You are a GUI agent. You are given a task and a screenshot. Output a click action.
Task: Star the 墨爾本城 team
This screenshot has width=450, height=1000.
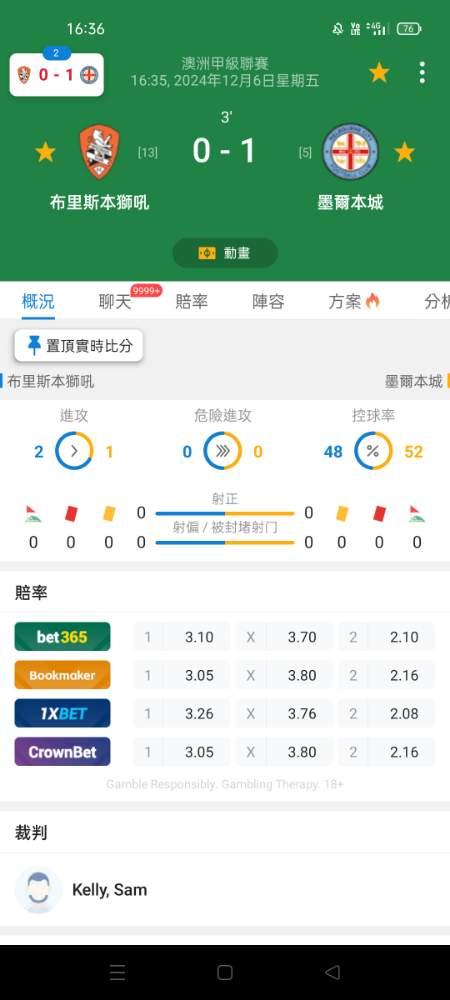point(404,152)
